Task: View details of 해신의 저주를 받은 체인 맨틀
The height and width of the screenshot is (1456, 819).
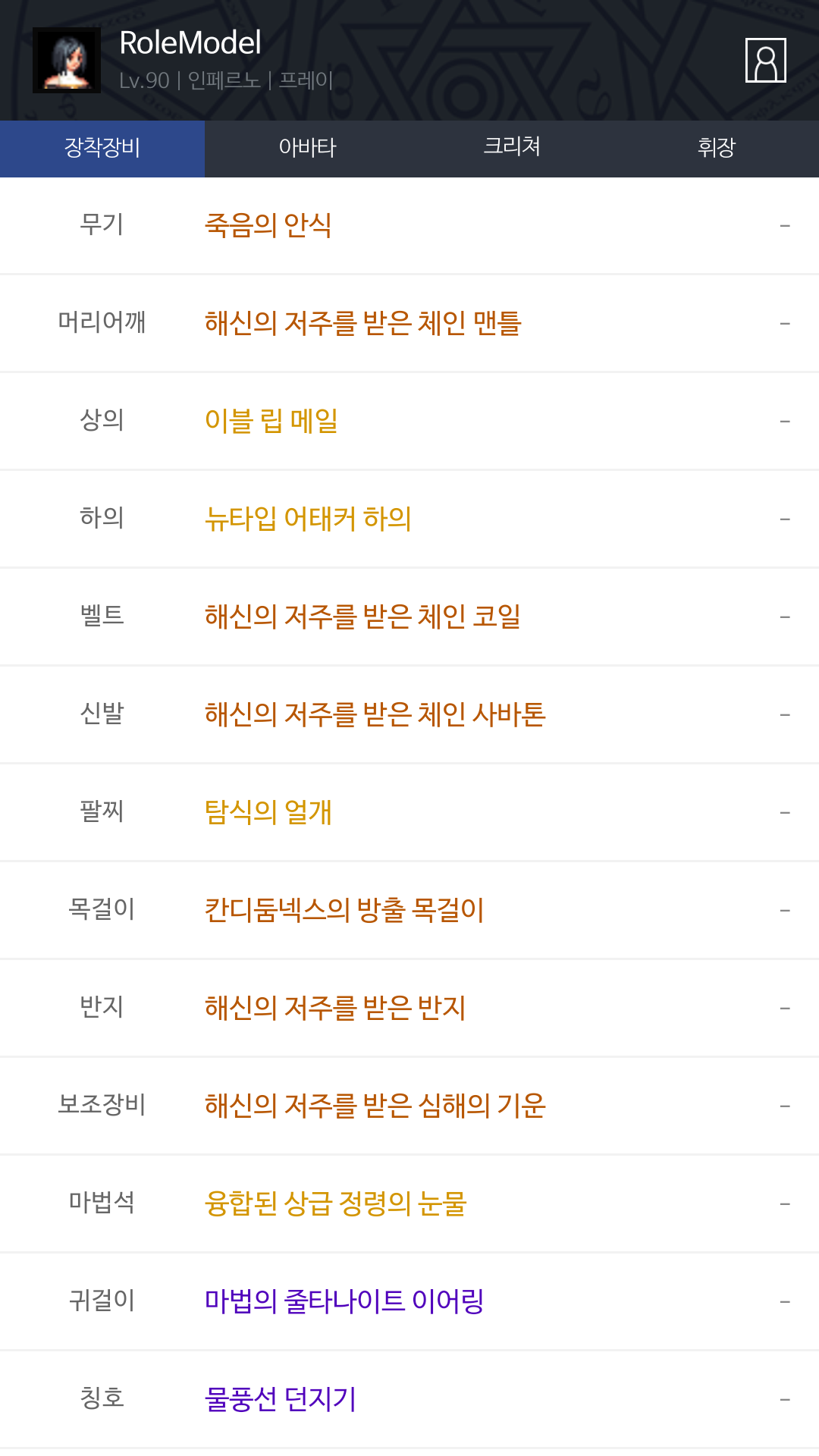Action: 363,323
